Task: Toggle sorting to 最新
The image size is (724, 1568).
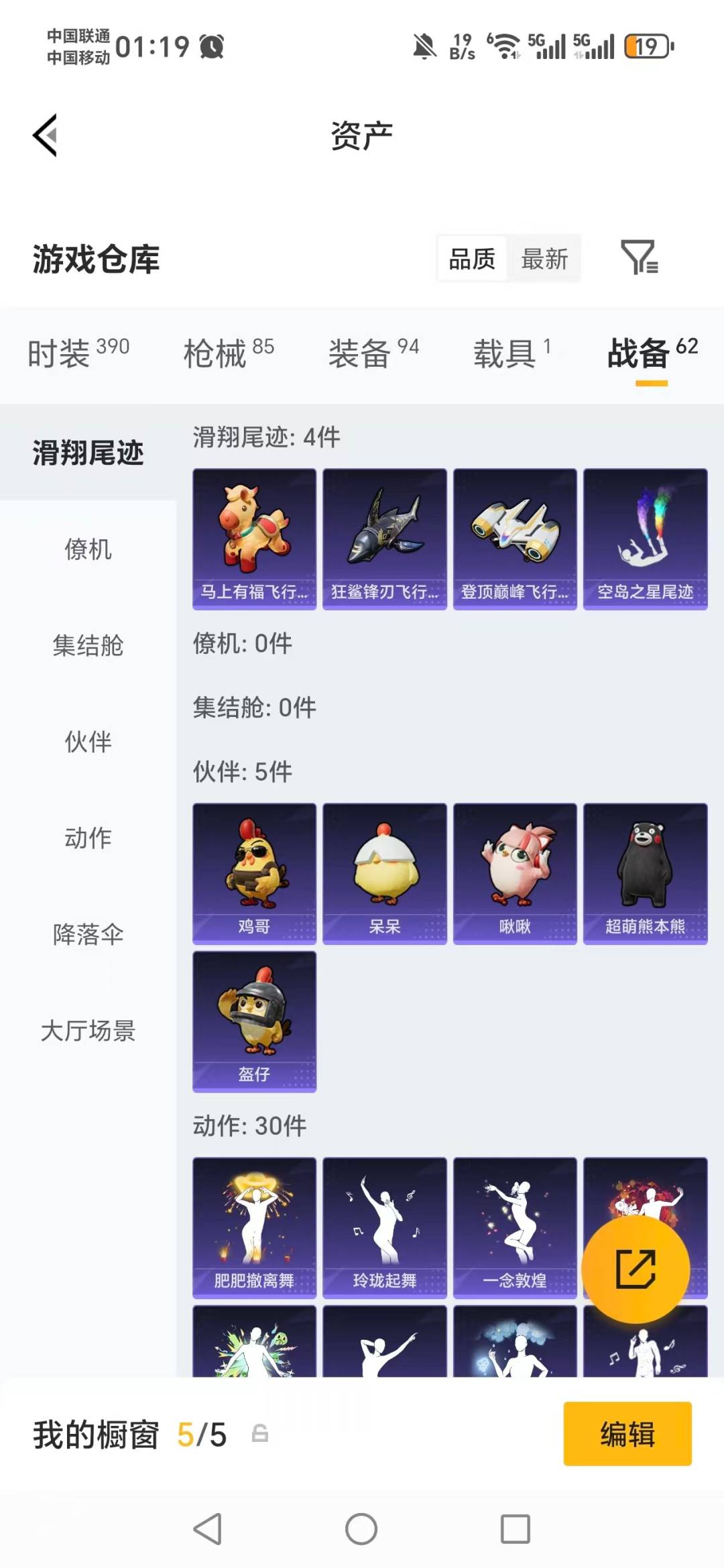Action: (545, 259)
